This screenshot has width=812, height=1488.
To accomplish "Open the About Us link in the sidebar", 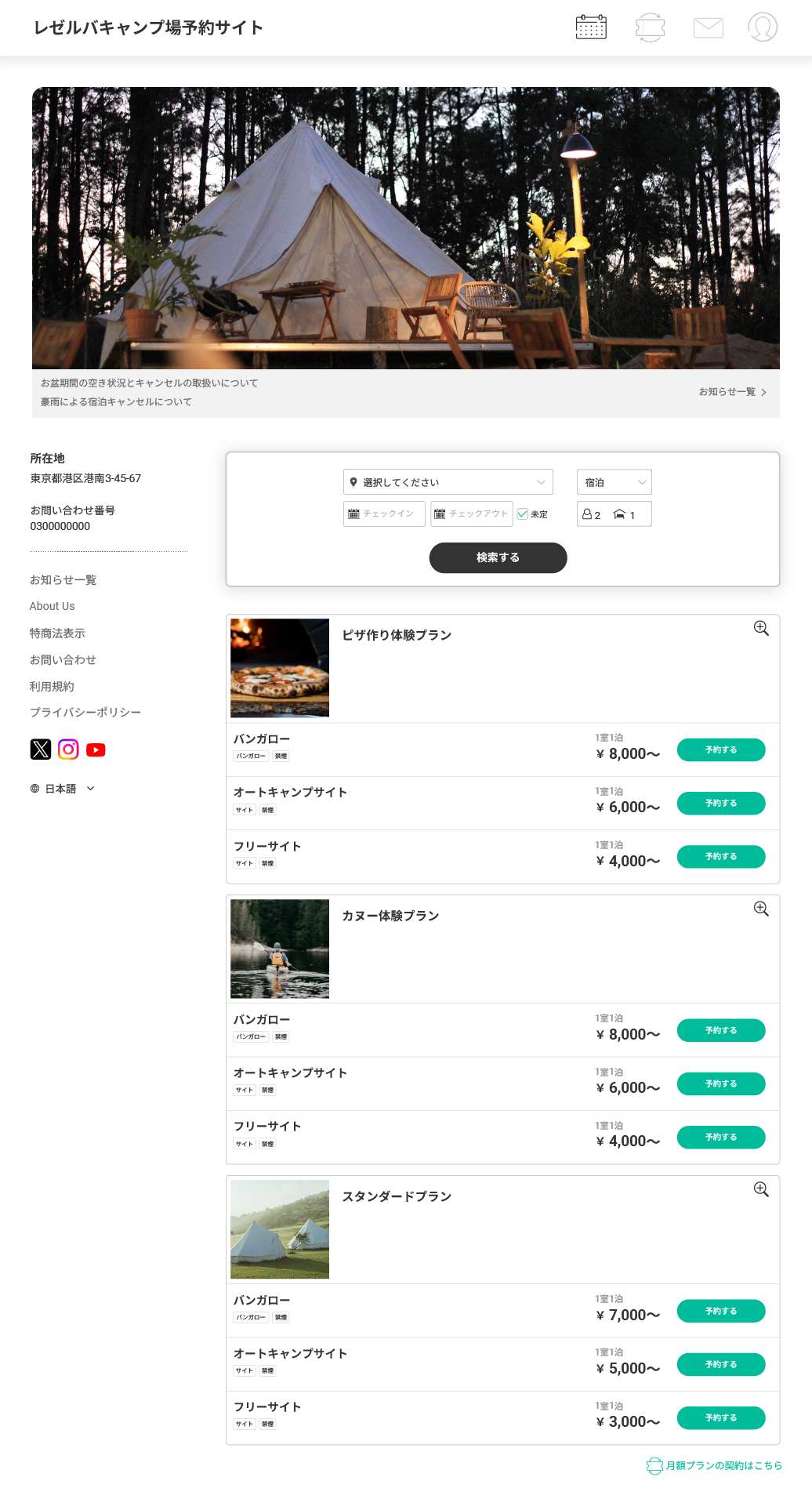I will coord(53,606).
